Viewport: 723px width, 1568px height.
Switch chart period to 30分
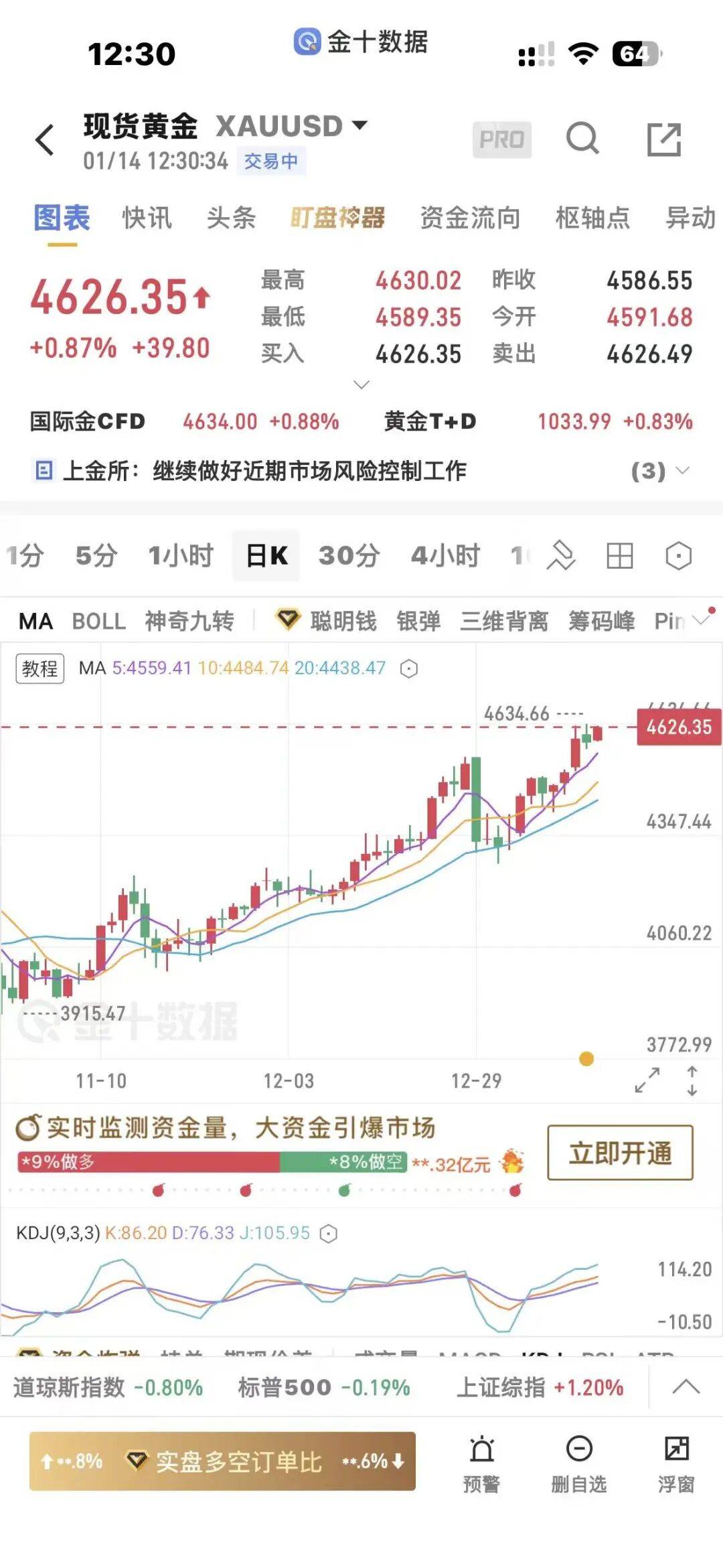(349, 556)
